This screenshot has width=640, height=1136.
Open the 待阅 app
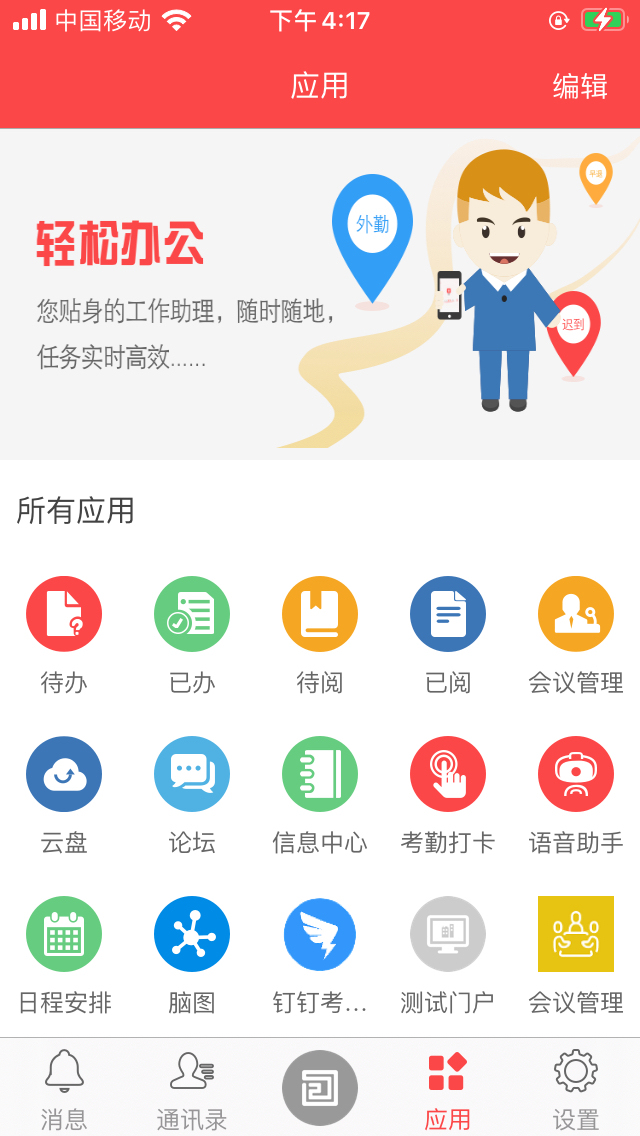click(320, 614)
